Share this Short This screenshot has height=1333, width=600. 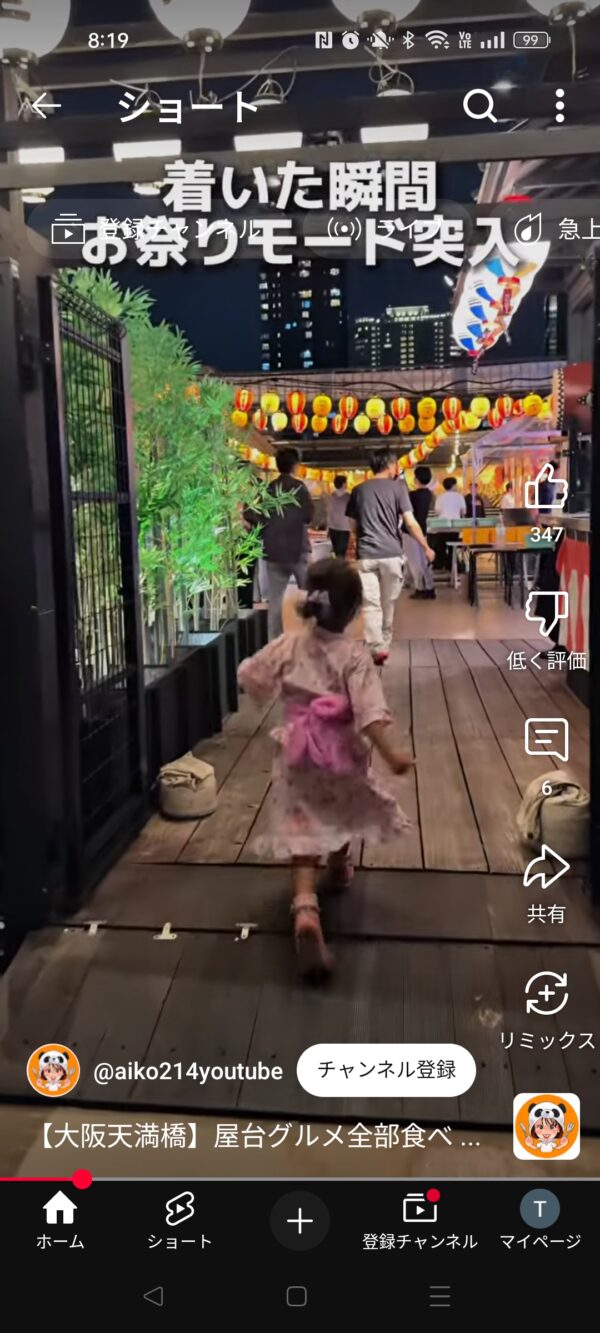coord(546,868)
